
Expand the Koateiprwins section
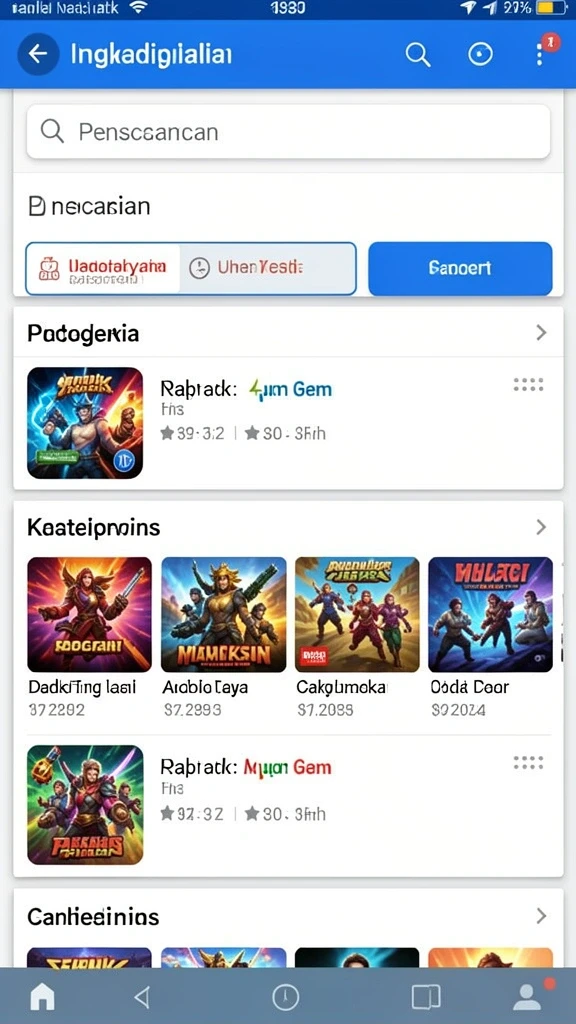[x=541, y=527]
